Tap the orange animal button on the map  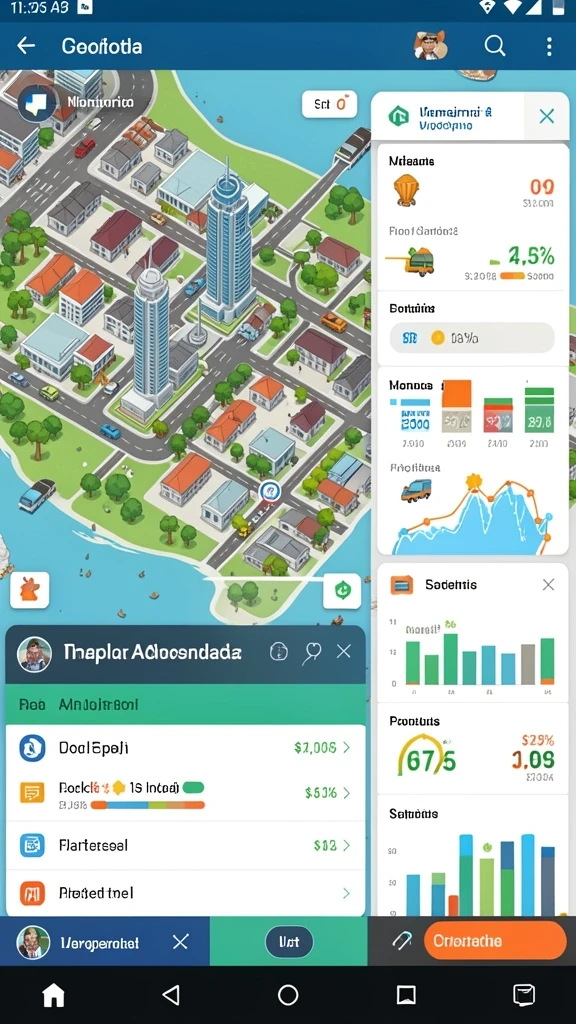(29, 590)
